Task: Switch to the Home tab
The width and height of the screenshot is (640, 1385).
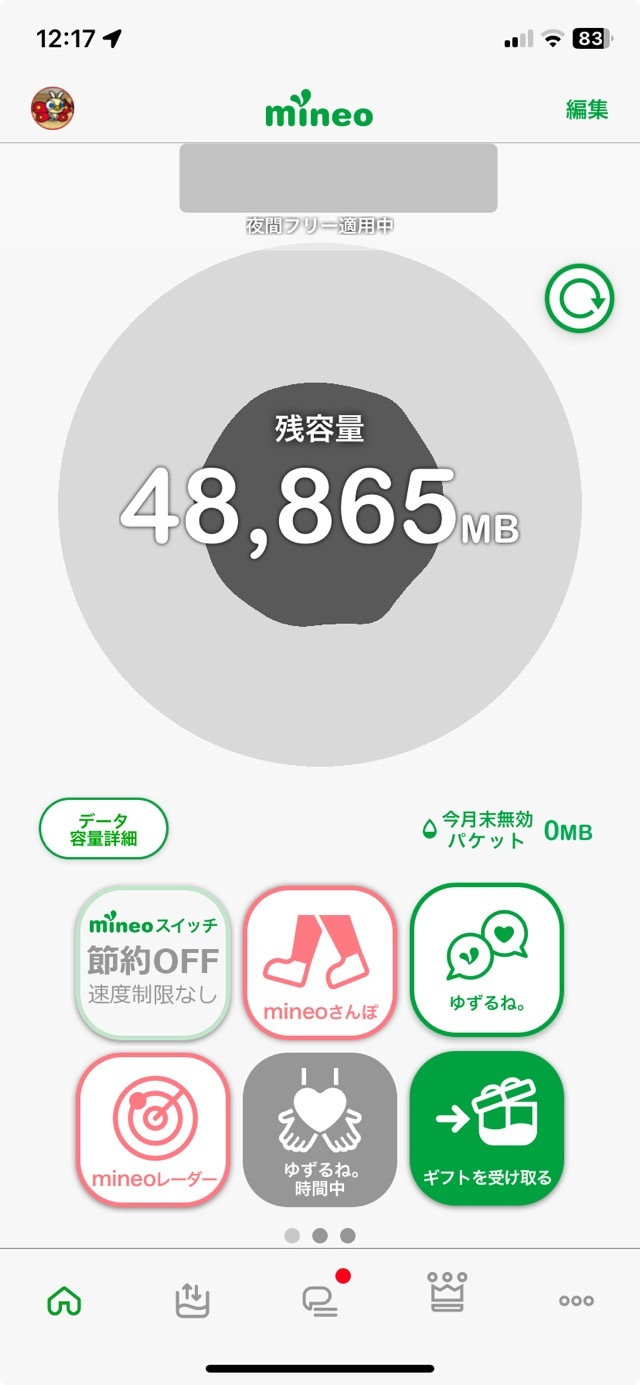Action: [64, 1301]
